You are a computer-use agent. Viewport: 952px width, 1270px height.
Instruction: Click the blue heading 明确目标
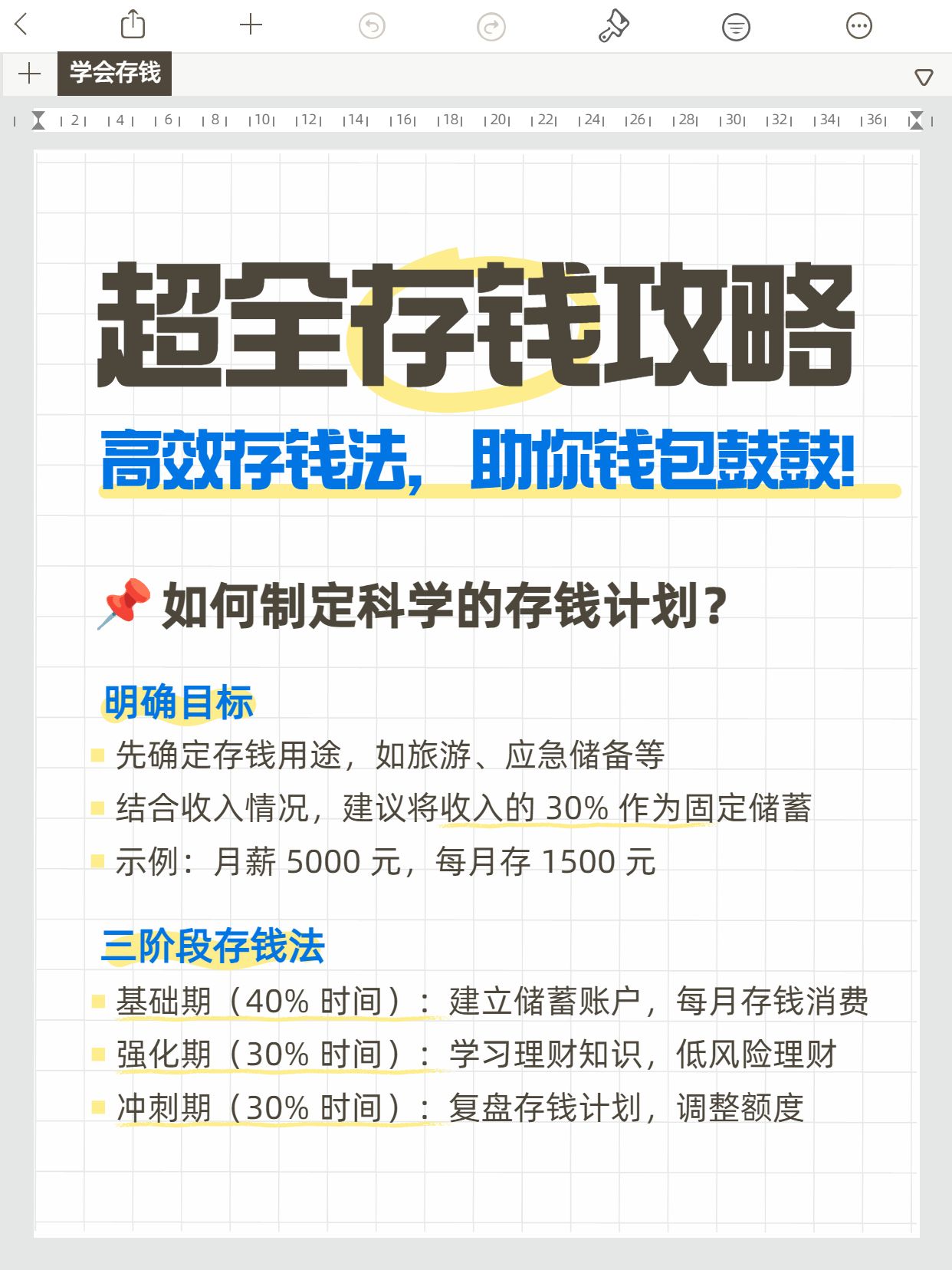tap(178, 699)
